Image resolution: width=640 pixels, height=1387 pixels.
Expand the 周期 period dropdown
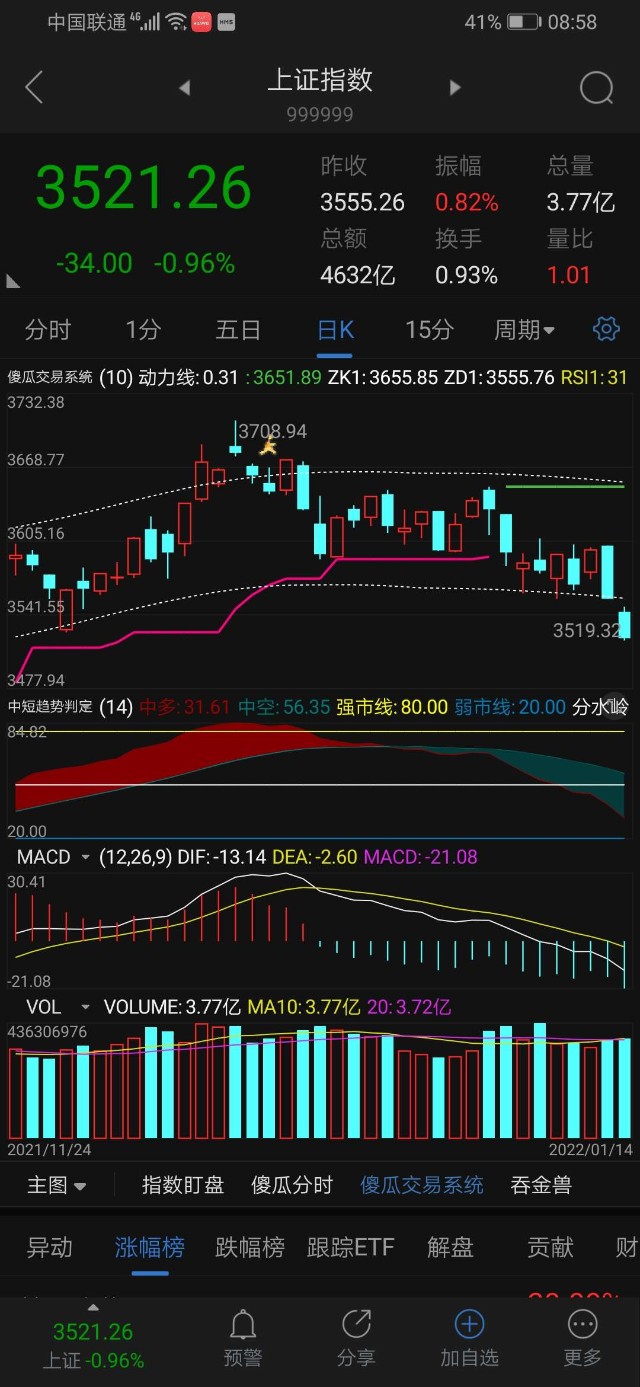(524, 329)
